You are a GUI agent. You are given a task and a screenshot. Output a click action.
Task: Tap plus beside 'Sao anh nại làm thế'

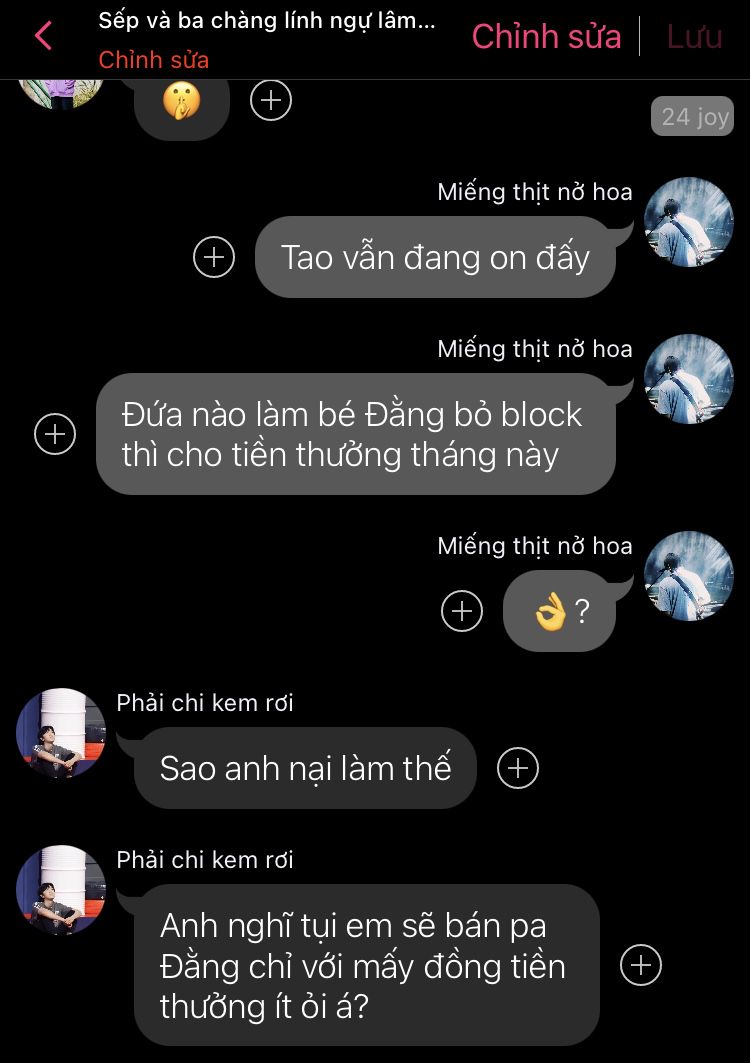(x=517, y=768)
